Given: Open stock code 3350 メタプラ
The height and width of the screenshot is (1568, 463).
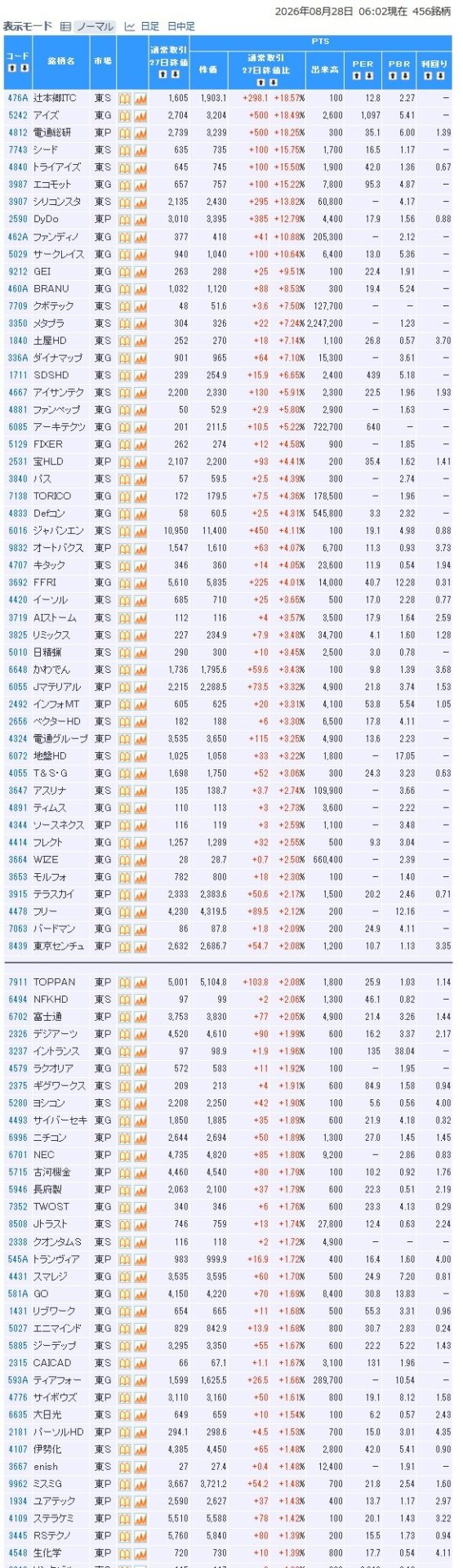Looking at the screenshot, I should click(18, 323).
